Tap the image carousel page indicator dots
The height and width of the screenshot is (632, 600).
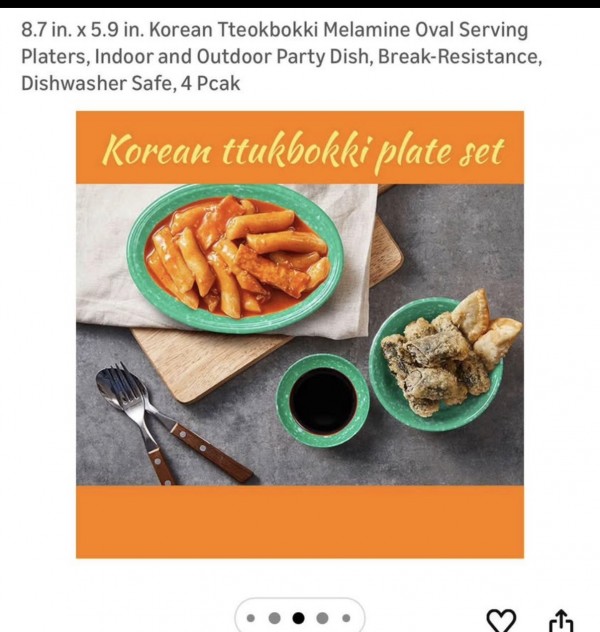point(298,618)
